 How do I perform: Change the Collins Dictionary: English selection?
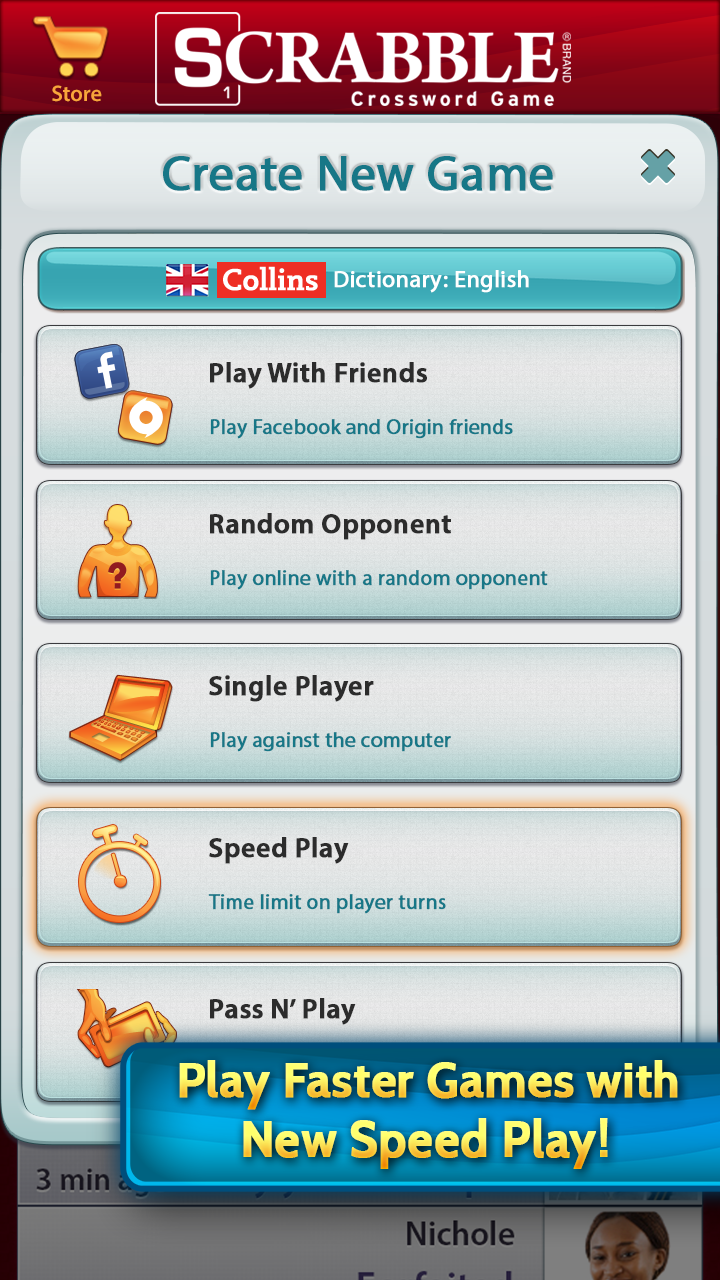[360, 279]
